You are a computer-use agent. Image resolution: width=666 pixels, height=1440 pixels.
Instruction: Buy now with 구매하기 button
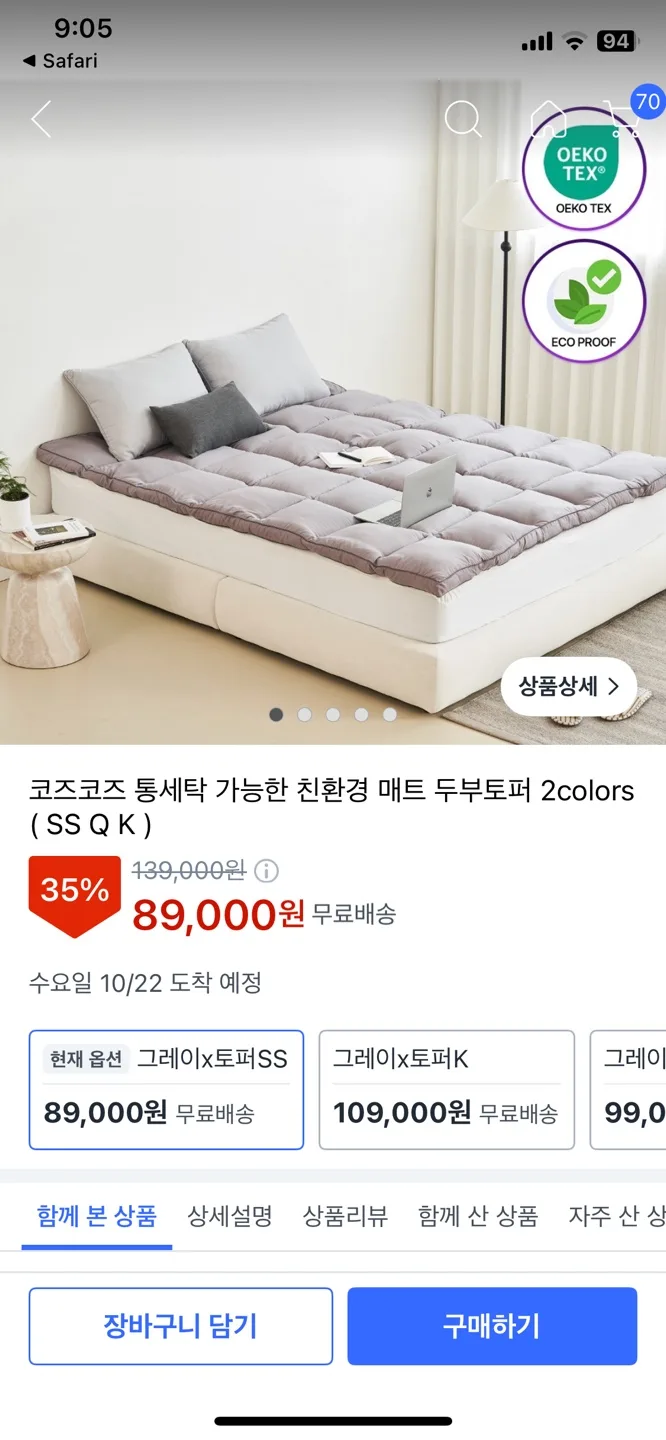point(492,1326)
